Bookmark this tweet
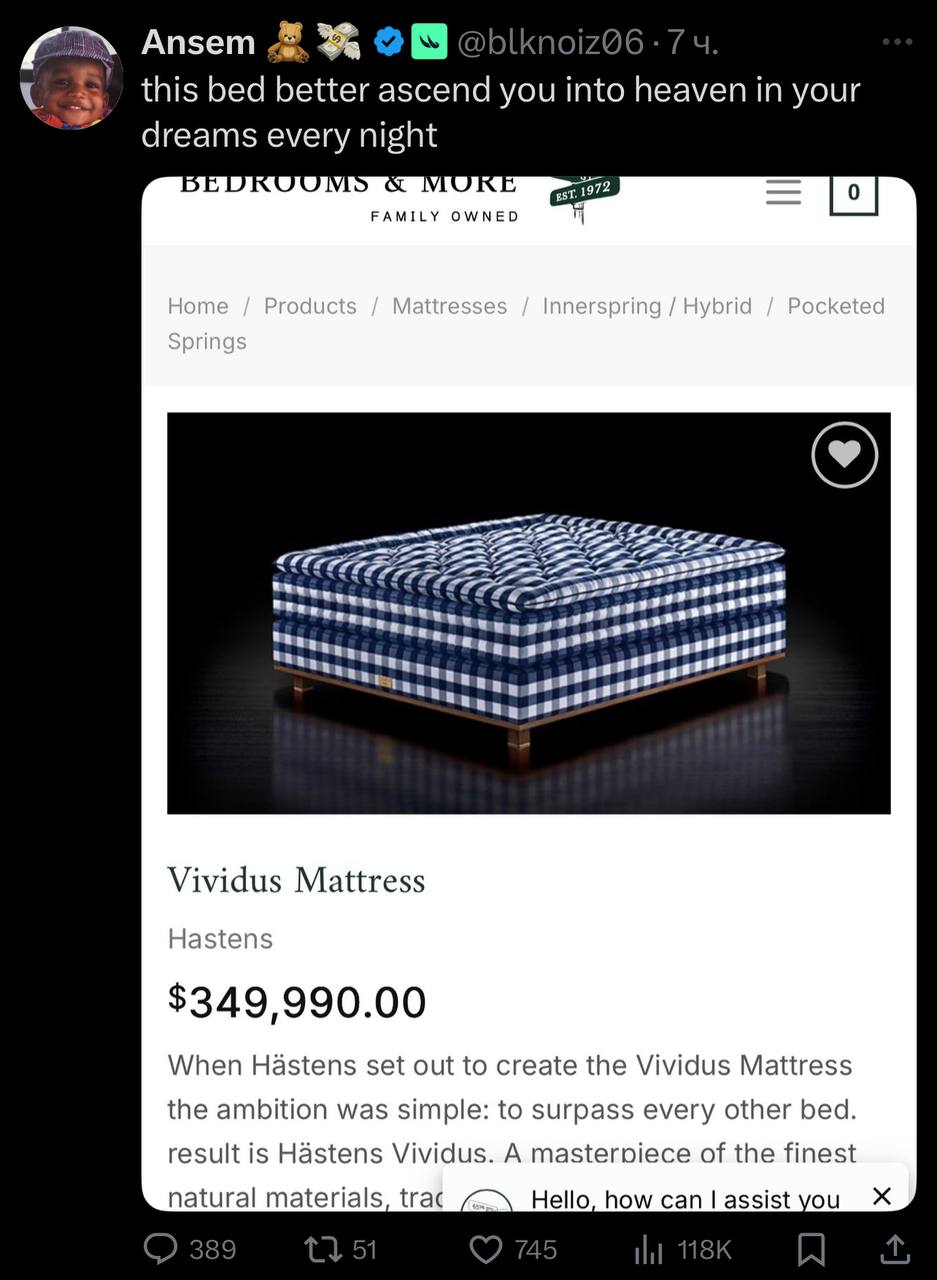The width and height of the screenshot is (937, 1280). click(811, 1248)
